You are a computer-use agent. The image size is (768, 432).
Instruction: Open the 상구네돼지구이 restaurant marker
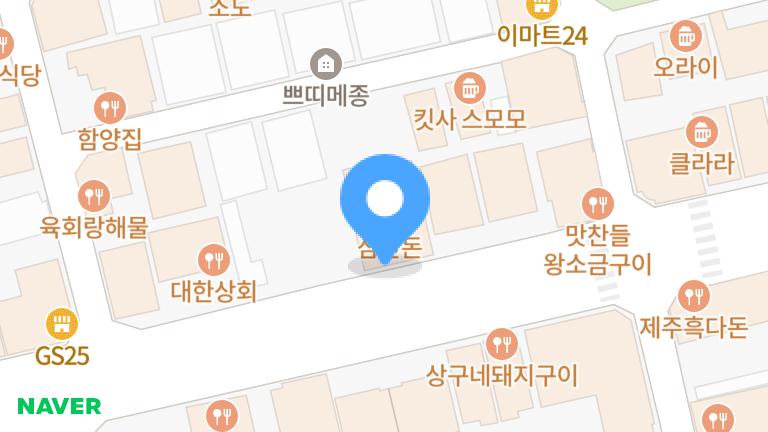[x=501, y=345]
